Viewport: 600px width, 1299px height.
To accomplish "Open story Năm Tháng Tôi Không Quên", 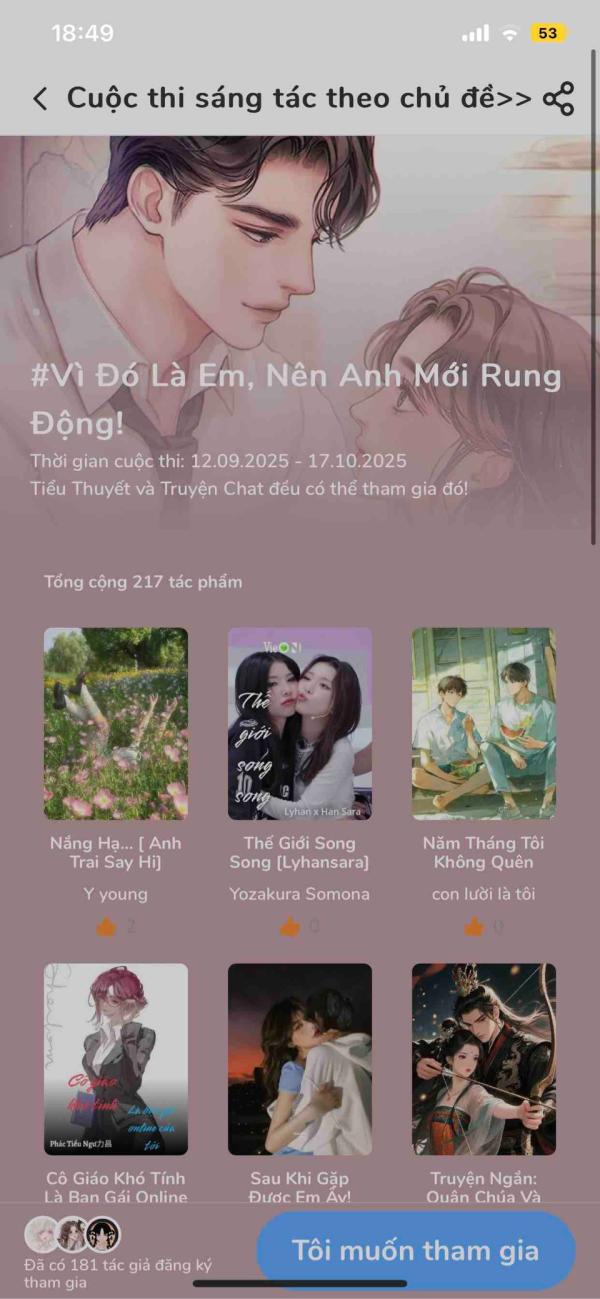I will [484, 724].
